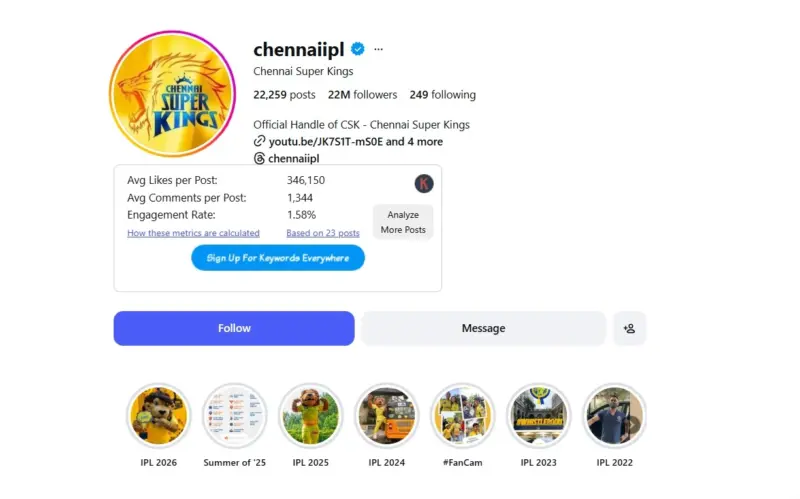The image size is (800, 499).
Task: Follow the chennaiipl account
Action: [x=234, y=328]
